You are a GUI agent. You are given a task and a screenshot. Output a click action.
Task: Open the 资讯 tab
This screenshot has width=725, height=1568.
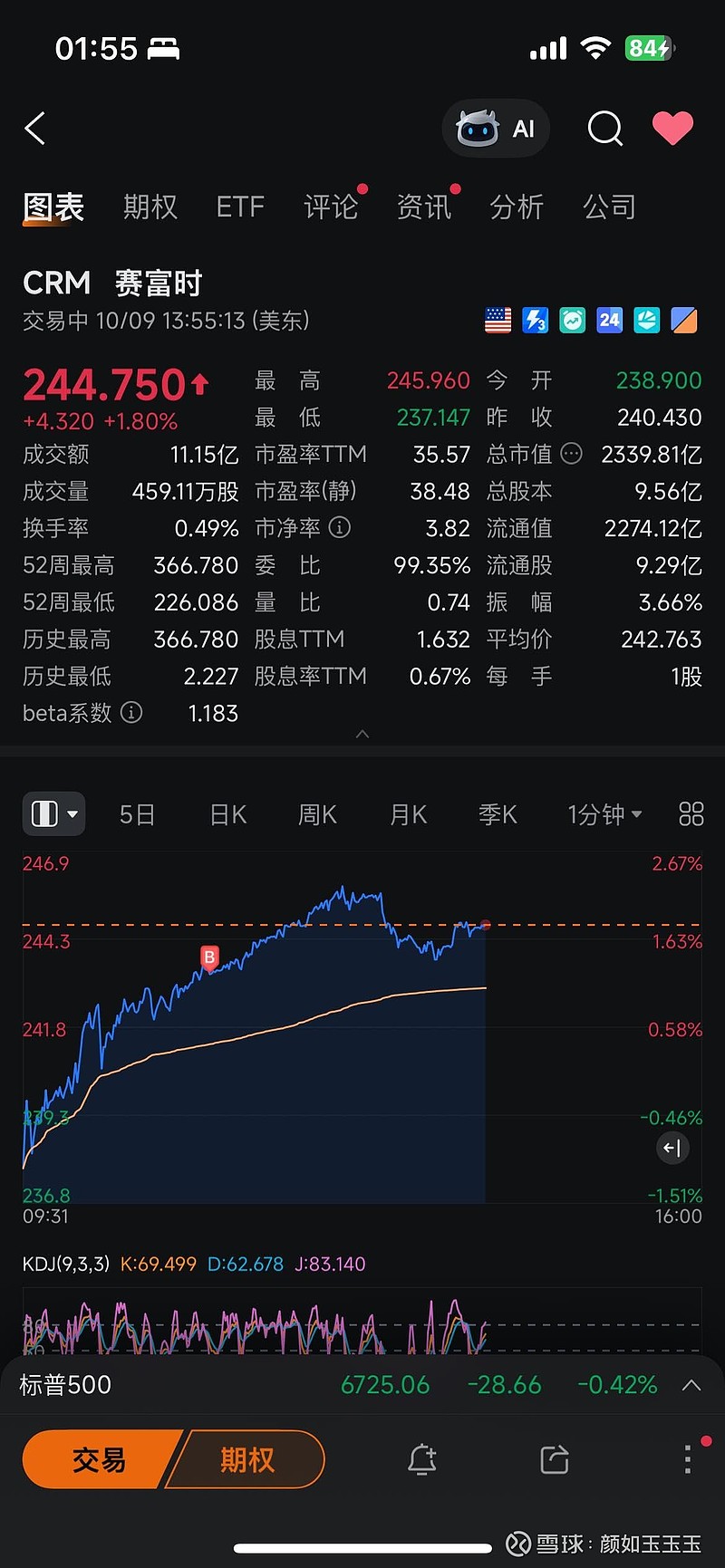423,207
